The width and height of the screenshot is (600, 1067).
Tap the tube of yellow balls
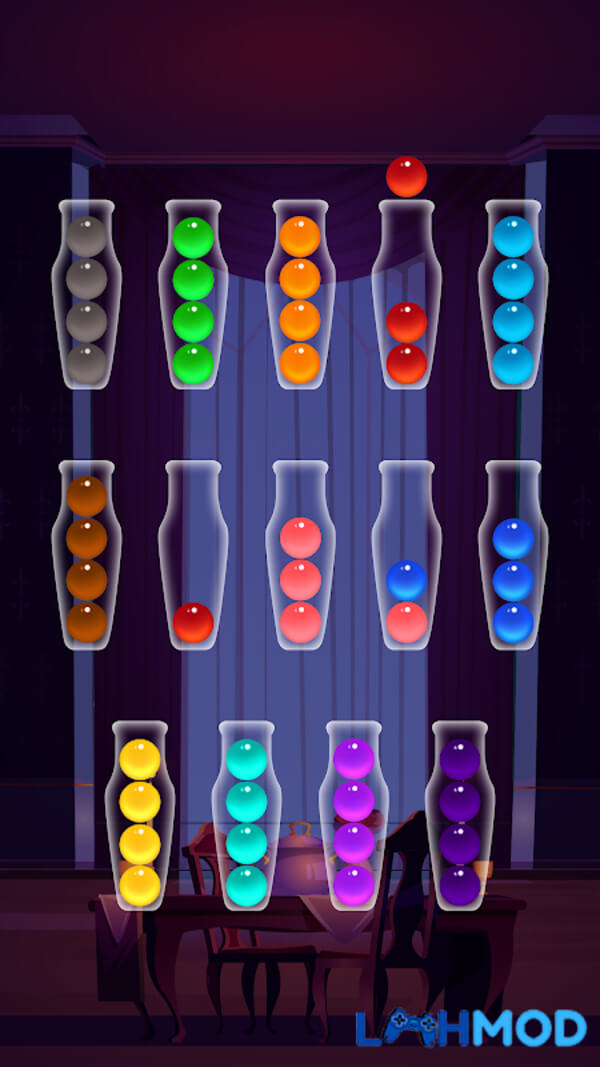click(x=140, y=816)
